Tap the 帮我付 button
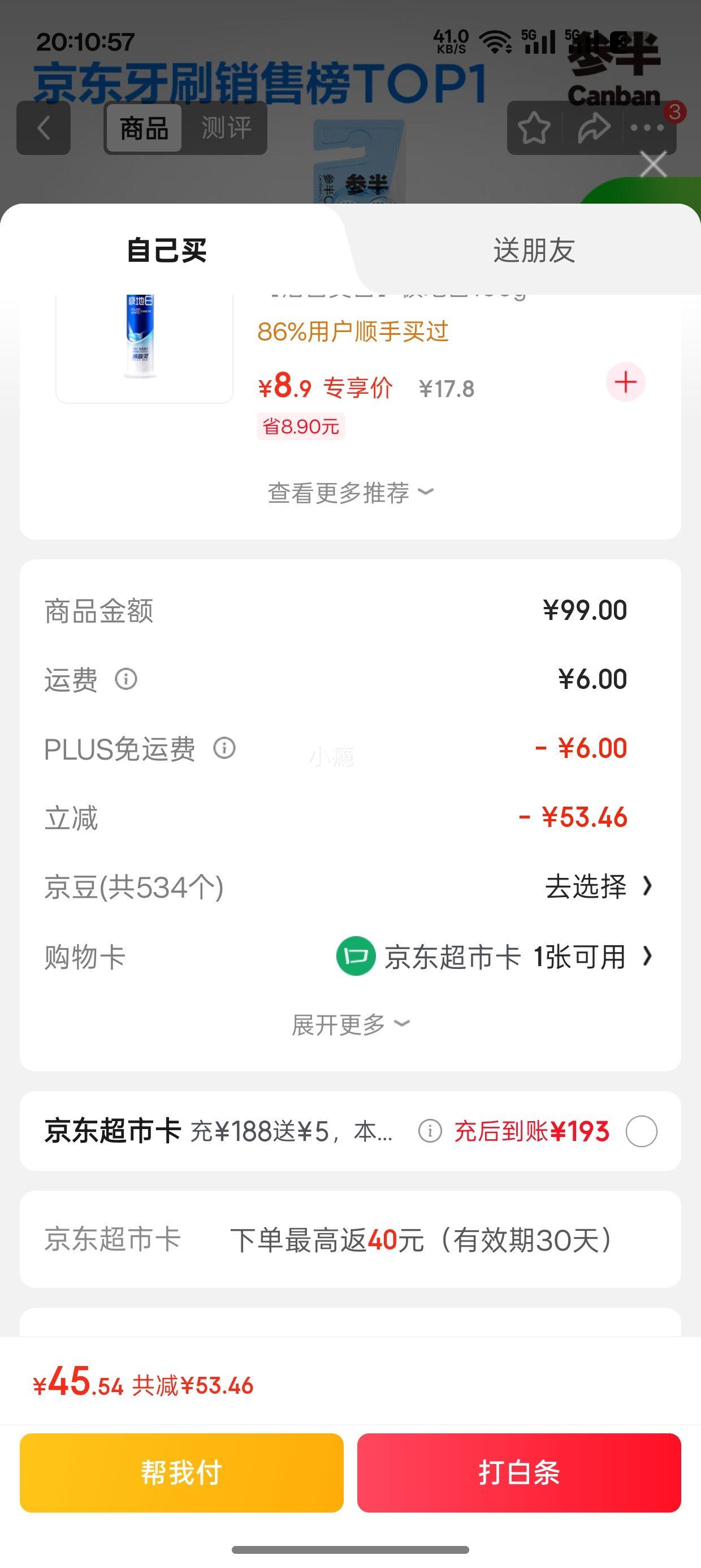The height and width of the screenshot is (1568, 701). [x=181, y=1472]
